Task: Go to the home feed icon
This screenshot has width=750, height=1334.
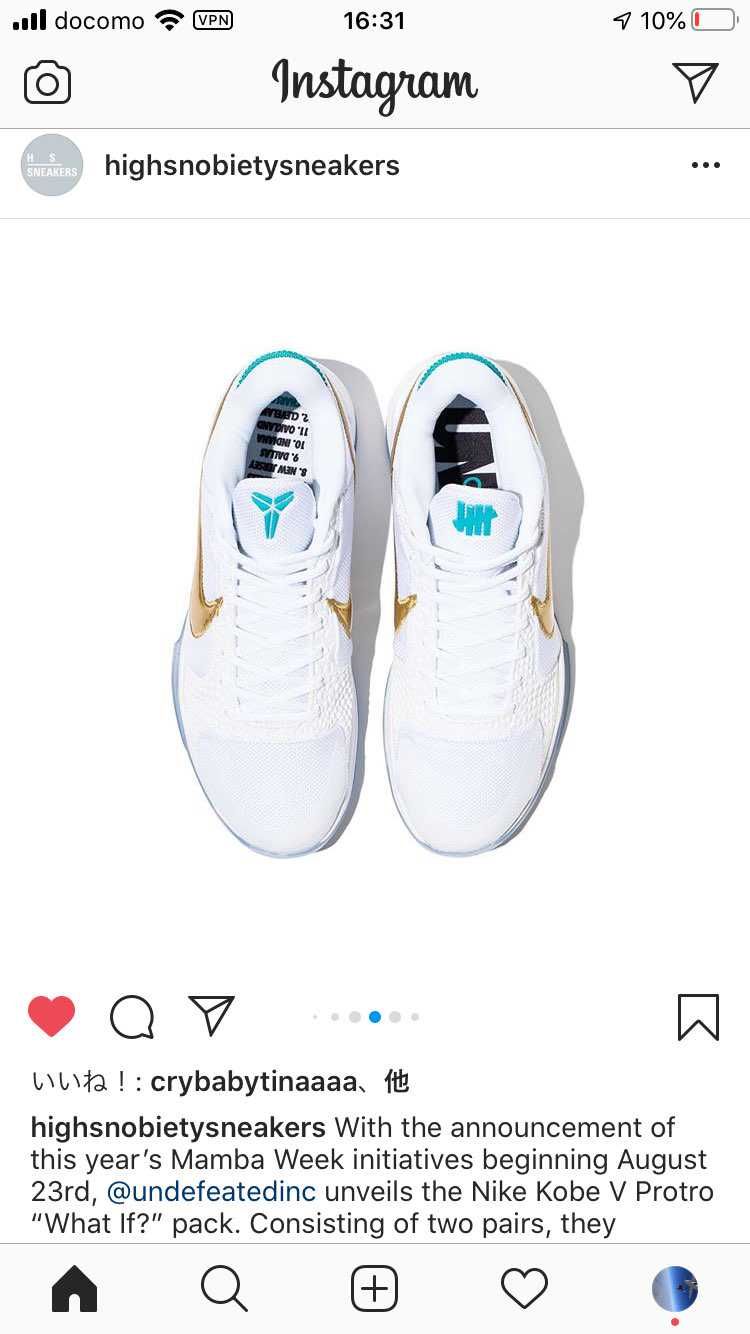Action: (73, 1289)
